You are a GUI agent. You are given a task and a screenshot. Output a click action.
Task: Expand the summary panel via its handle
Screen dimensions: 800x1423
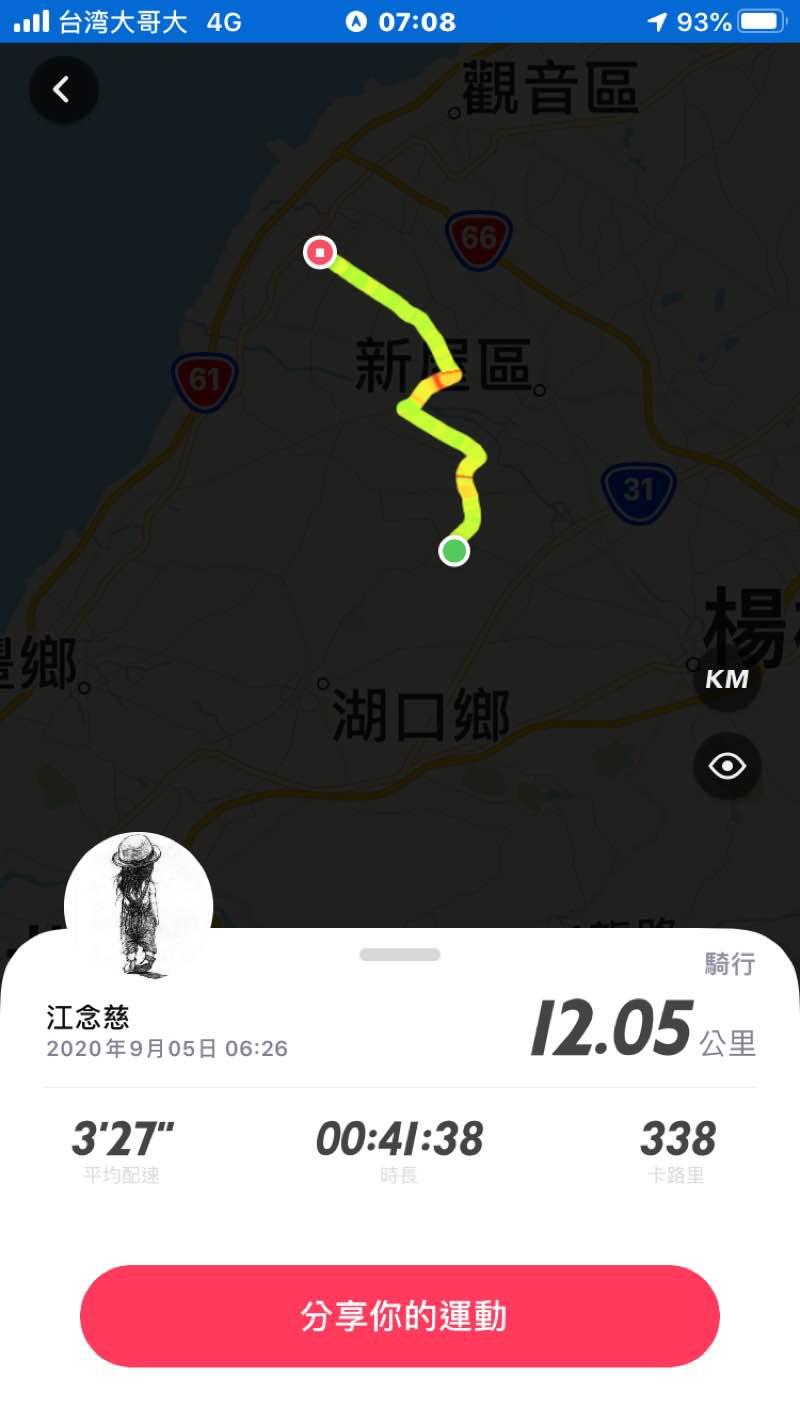click(400, 954)
